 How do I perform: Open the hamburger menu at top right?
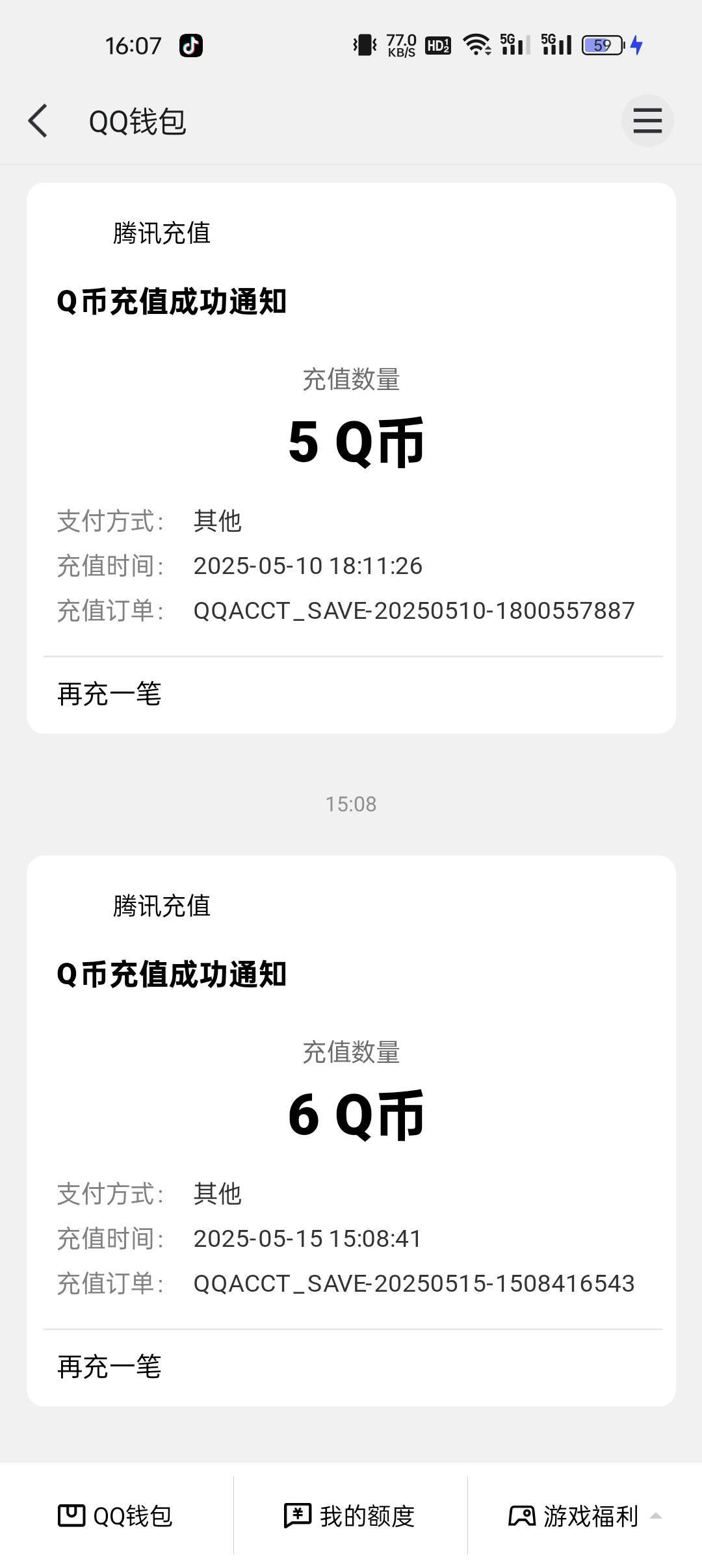pos(647,121)
